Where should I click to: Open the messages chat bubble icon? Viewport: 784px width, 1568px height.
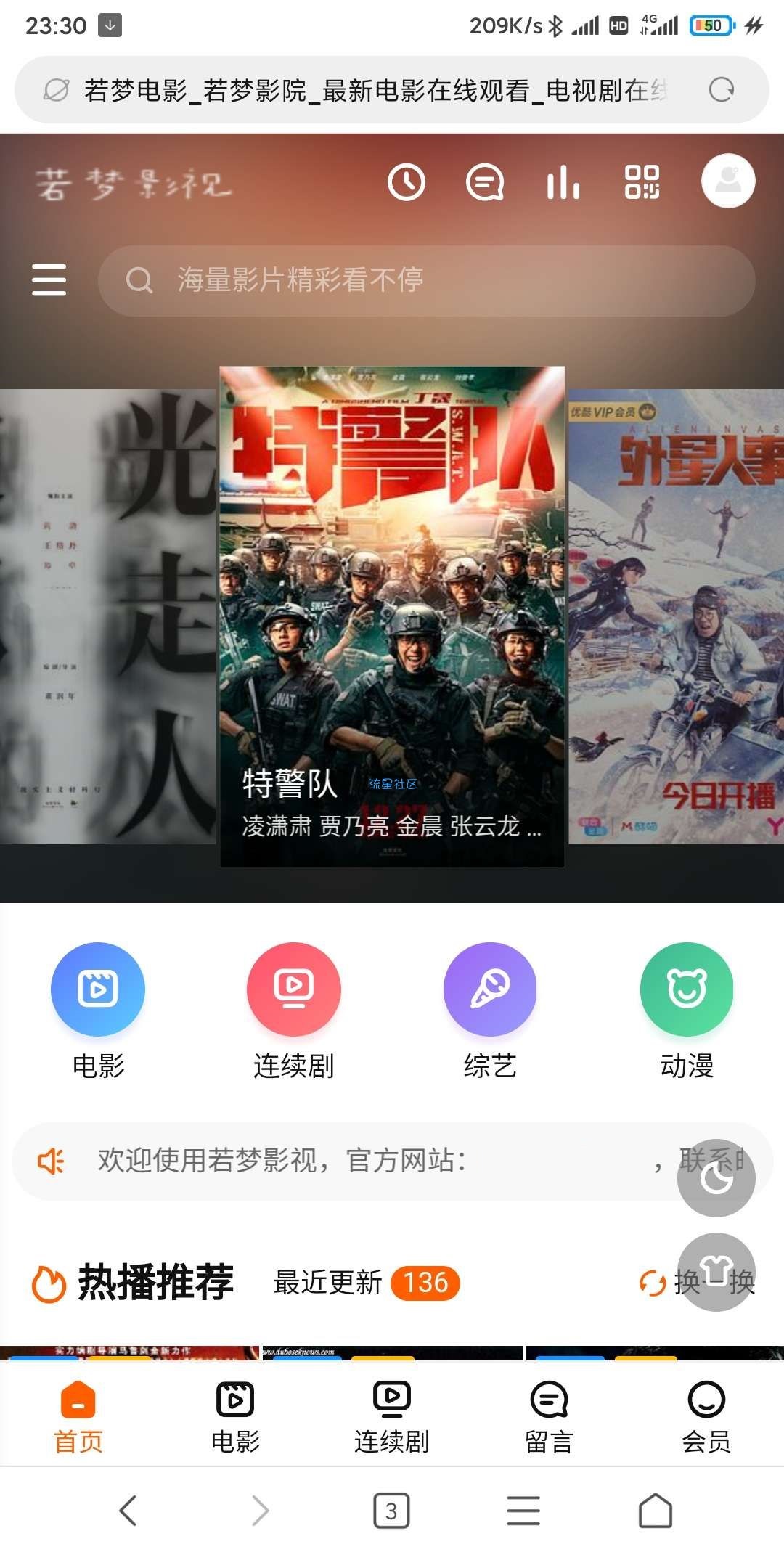pos(485,181)
